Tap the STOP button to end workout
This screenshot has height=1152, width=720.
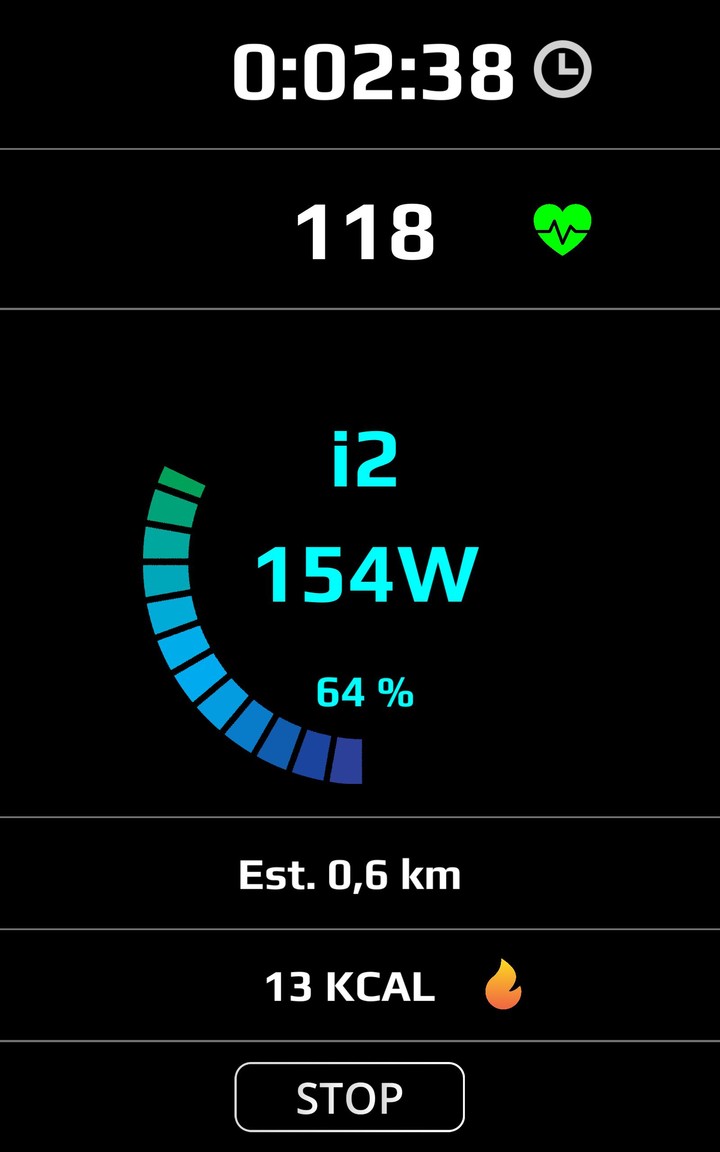pyautogui.click(x=350, y=1097)
